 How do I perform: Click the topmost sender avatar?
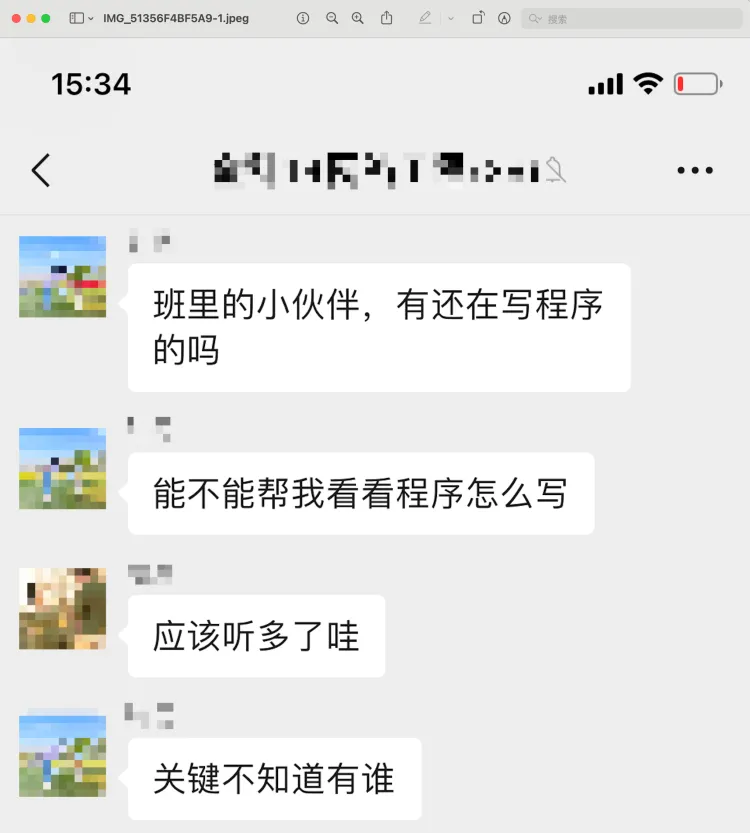pos(62,277)
